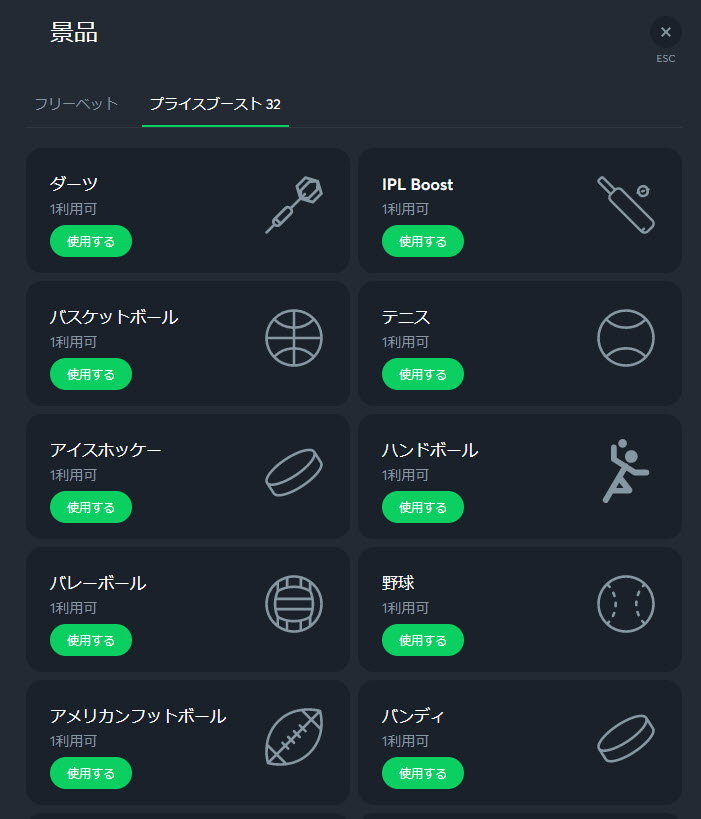
Task: Use the ハンドボール boost
Action: coord(423,507)
